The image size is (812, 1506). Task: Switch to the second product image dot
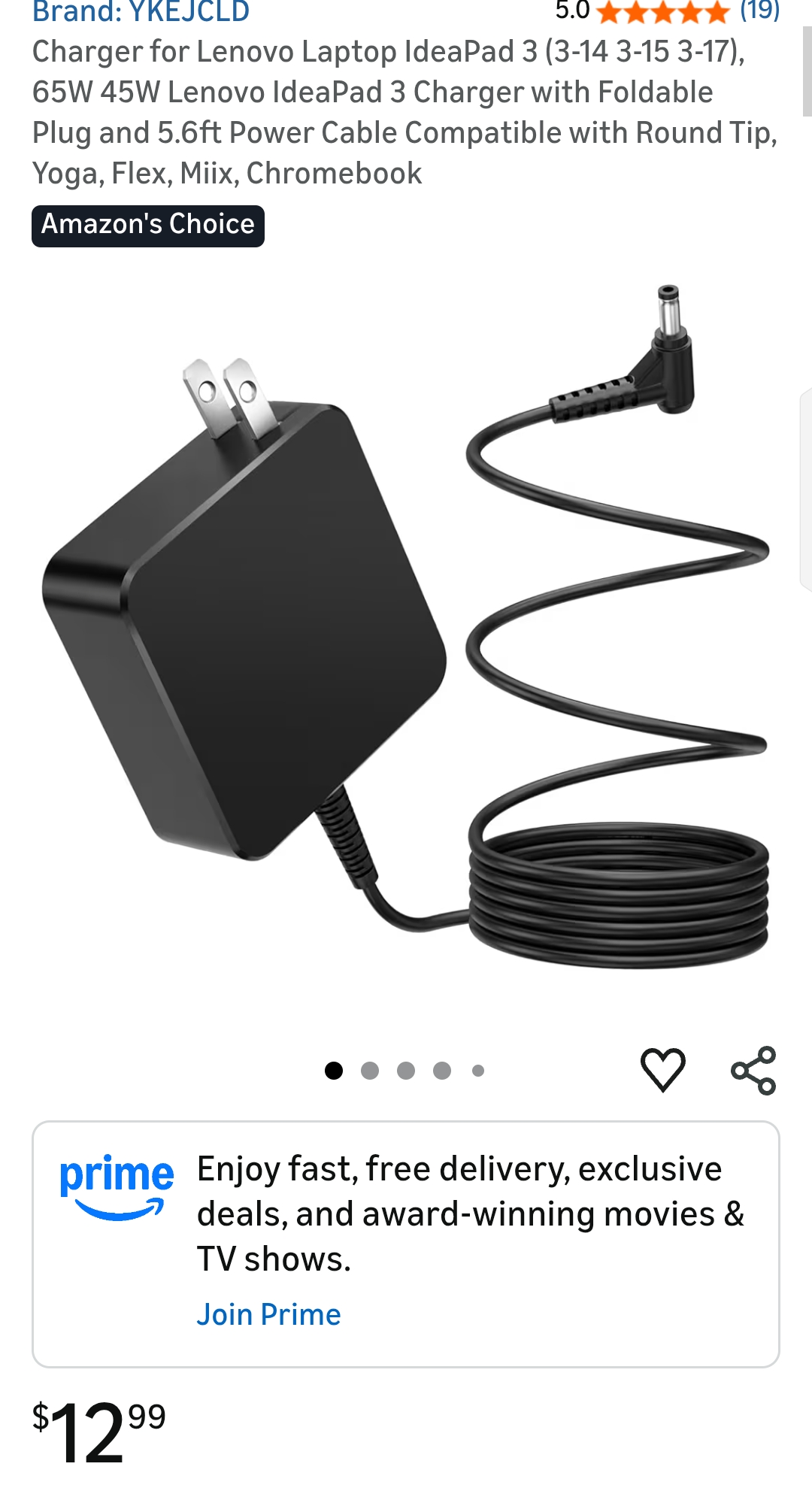pyautogui.click(x=369, y=1070)
